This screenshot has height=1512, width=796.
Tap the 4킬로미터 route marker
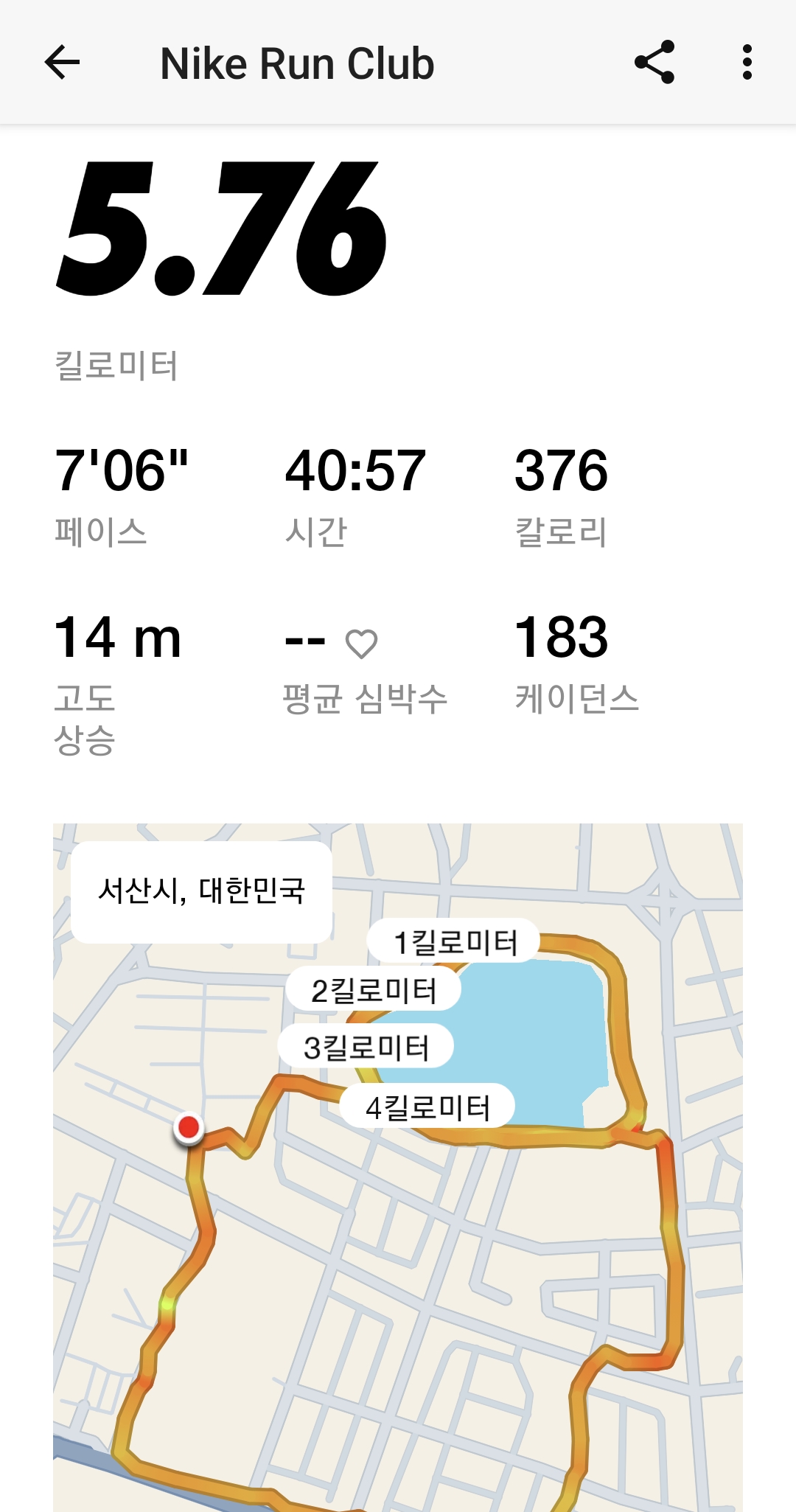point(427,1106)
